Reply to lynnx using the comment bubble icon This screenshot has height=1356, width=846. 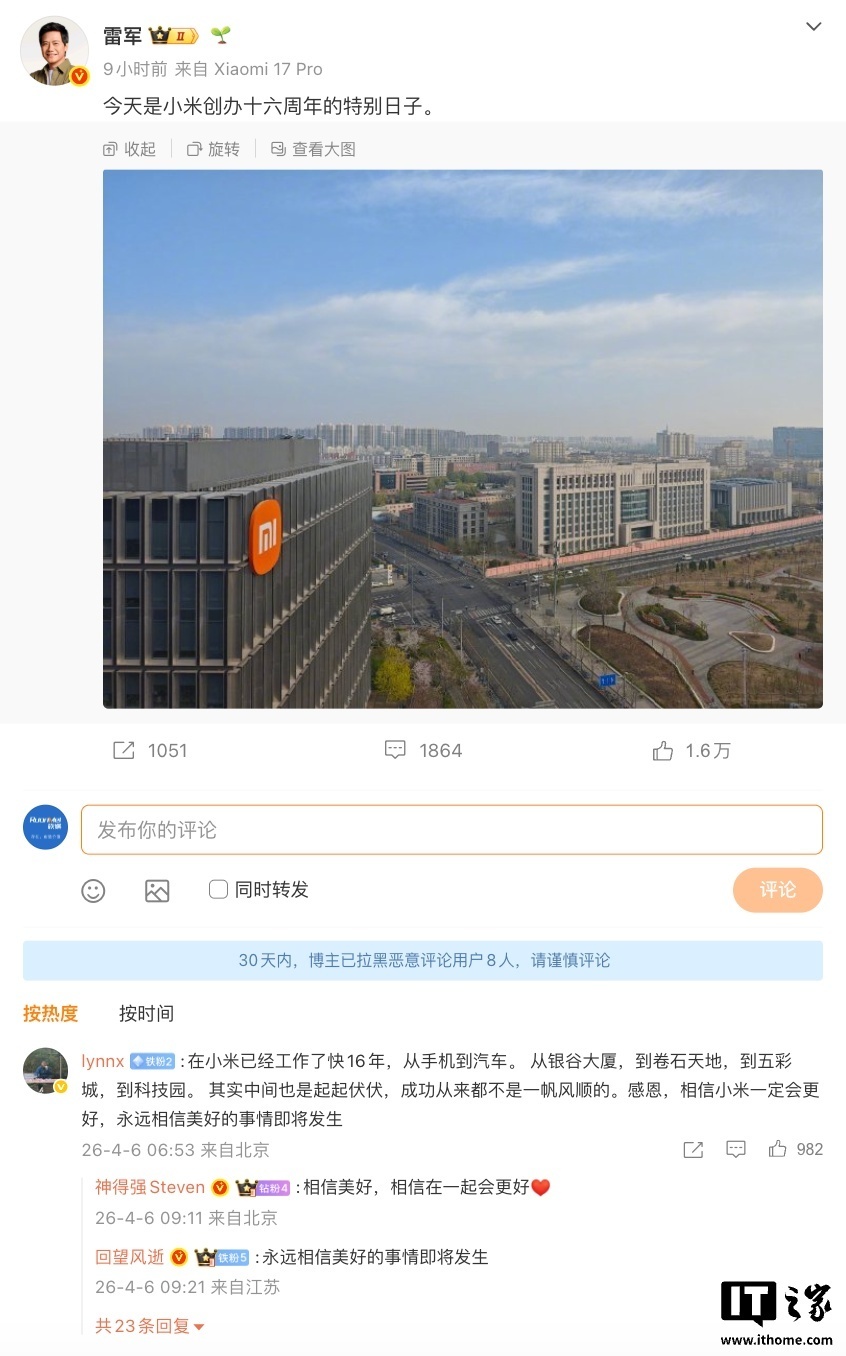736,1150
